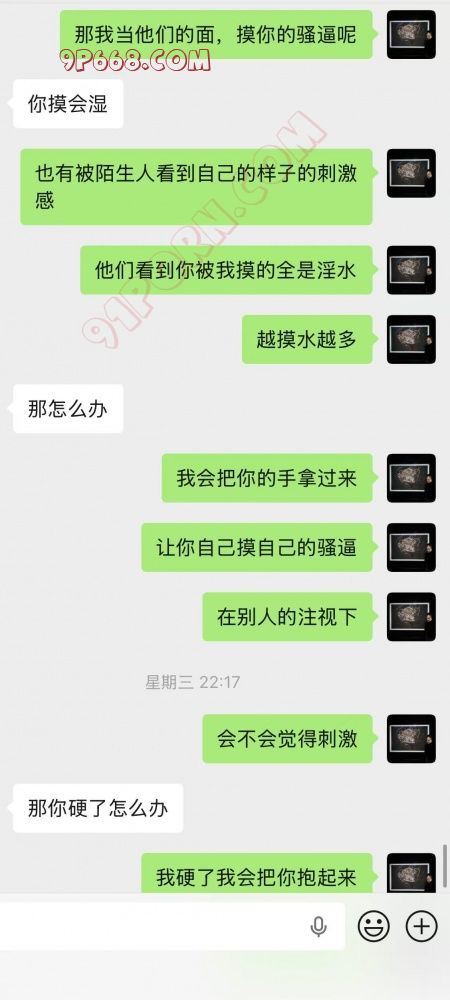Tap the message input field
The image size is (450, 1000).
pos(172,925)
